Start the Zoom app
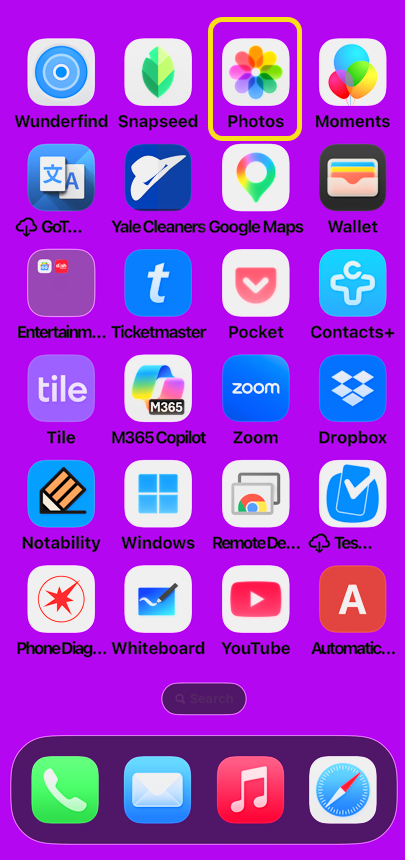 256,388
